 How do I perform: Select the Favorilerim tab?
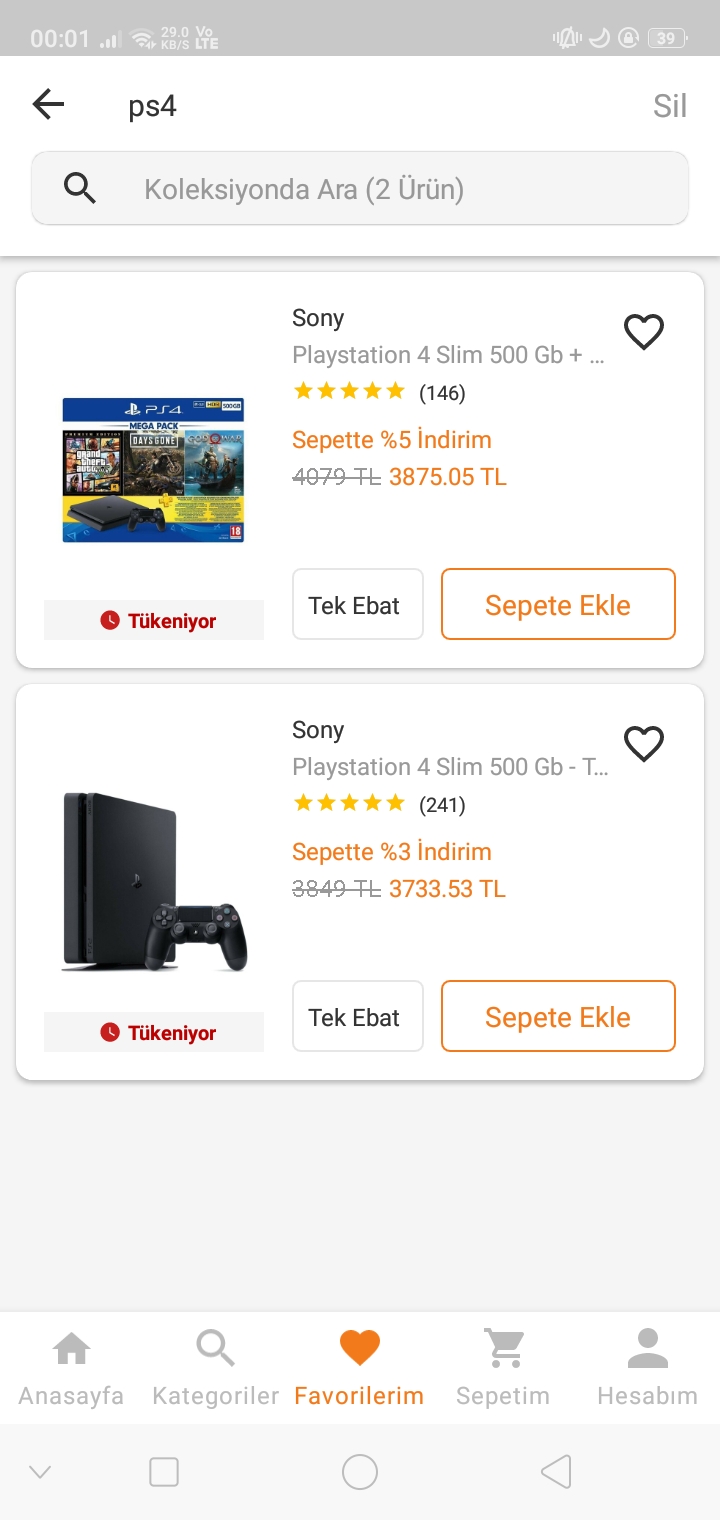[359, 1368]
